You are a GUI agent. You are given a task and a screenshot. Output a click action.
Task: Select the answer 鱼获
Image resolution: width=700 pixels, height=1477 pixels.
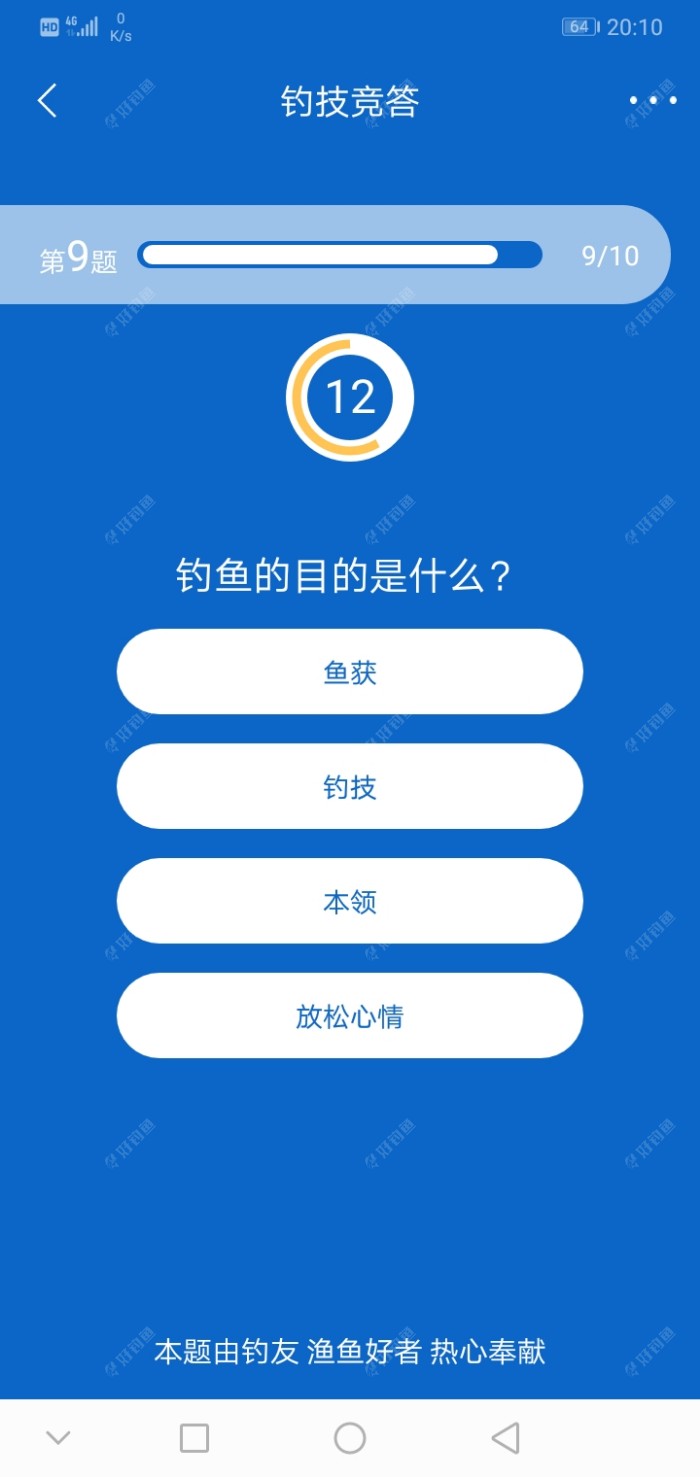click(349, 672)
